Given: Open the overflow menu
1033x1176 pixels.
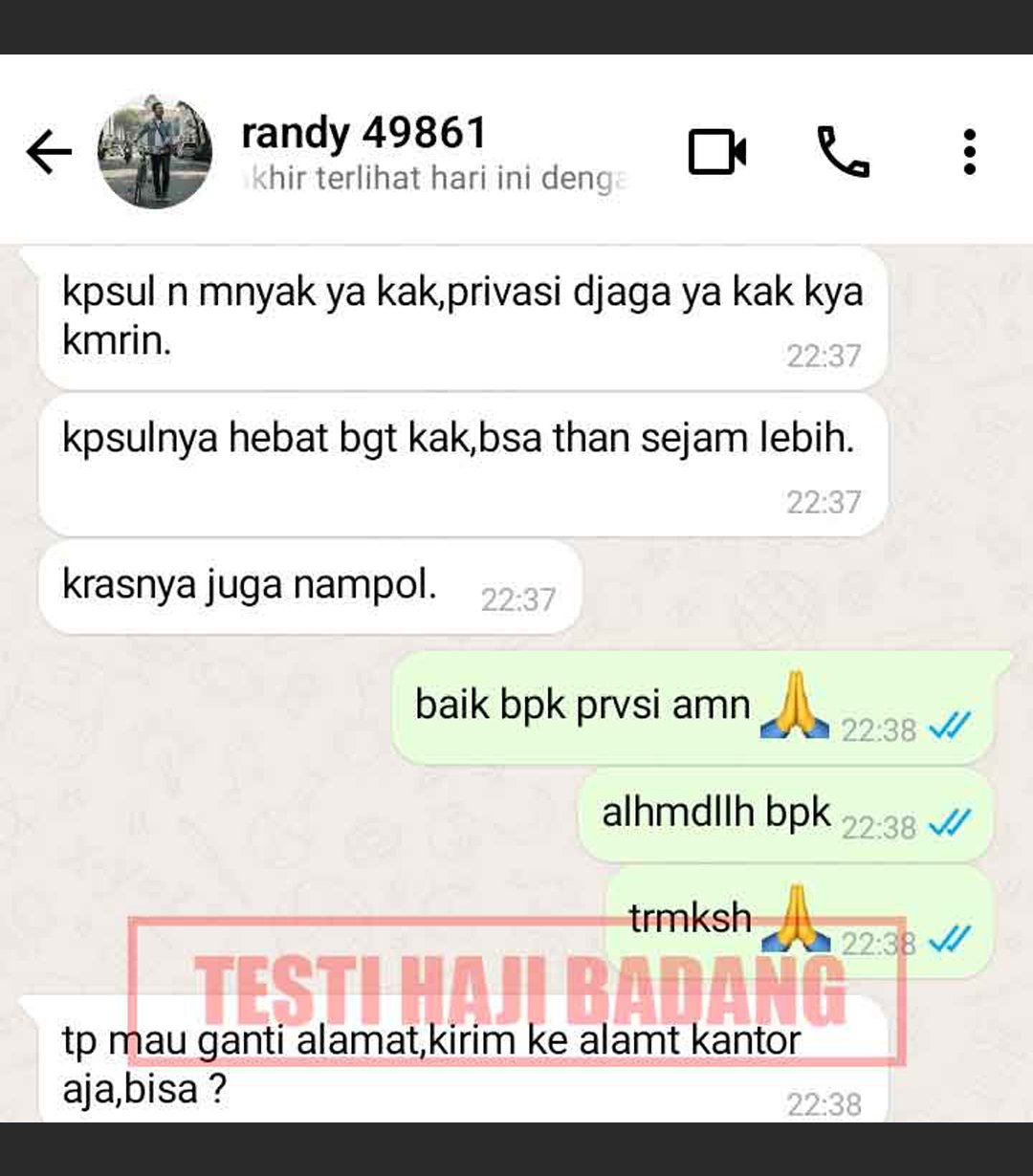Looking at the screenshot, I should click(x=969, y=152).
